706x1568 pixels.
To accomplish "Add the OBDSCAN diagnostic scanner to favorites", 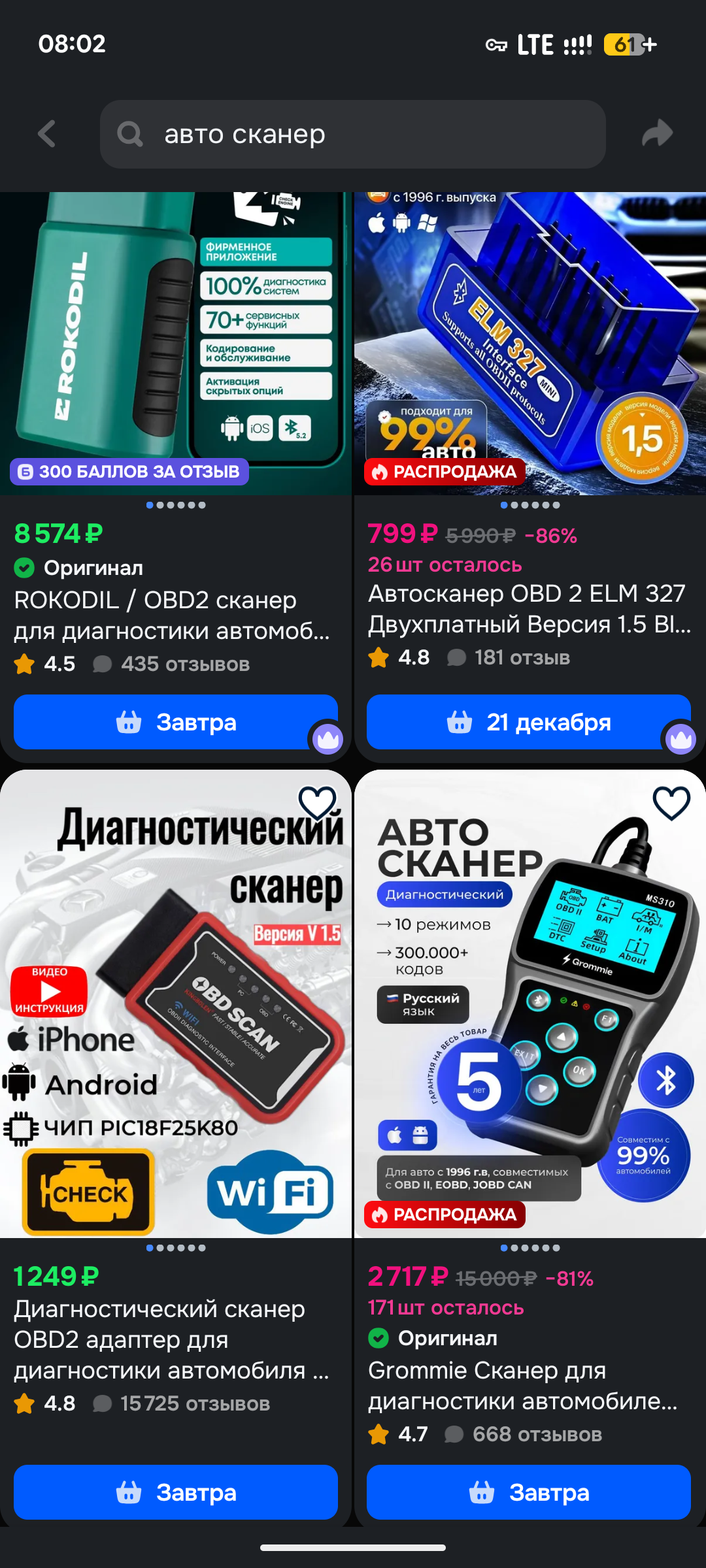I will pyautogui.click(x=318, y=802).
